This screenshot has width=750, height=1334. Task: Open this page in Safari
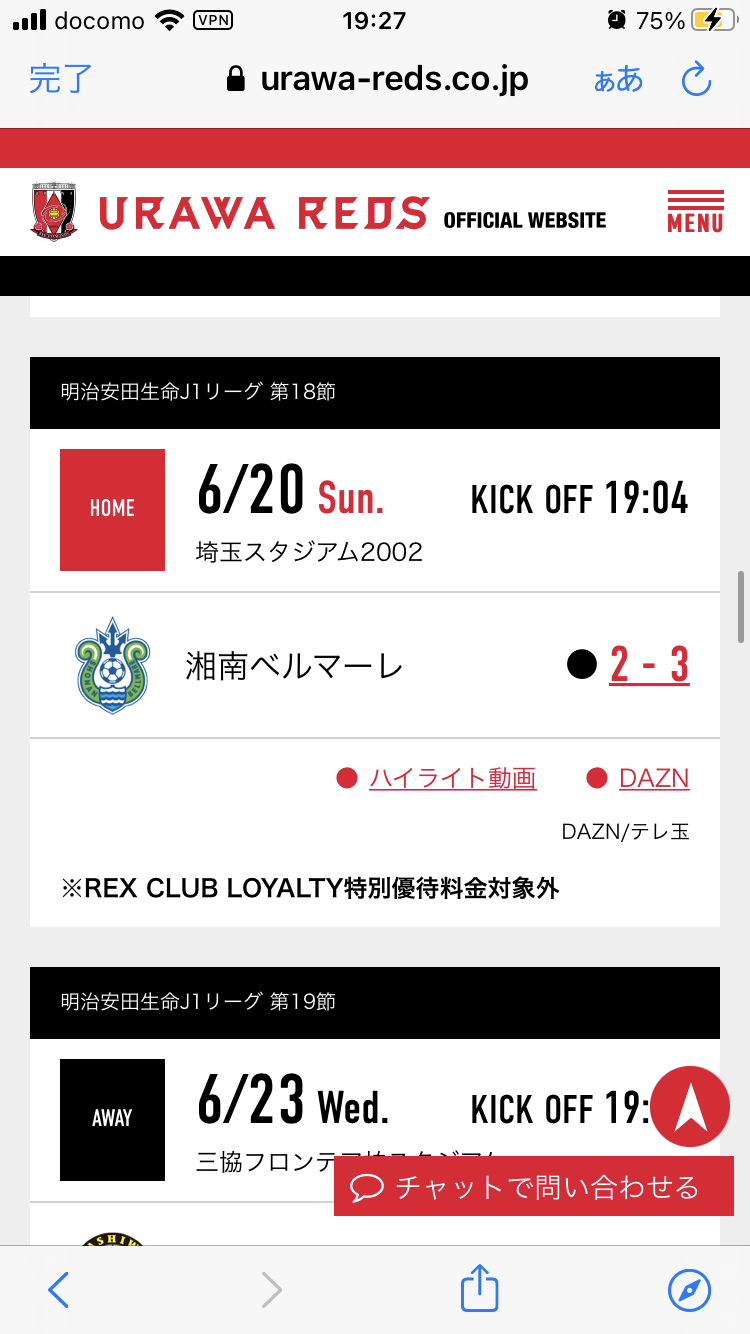[689, 1290]
